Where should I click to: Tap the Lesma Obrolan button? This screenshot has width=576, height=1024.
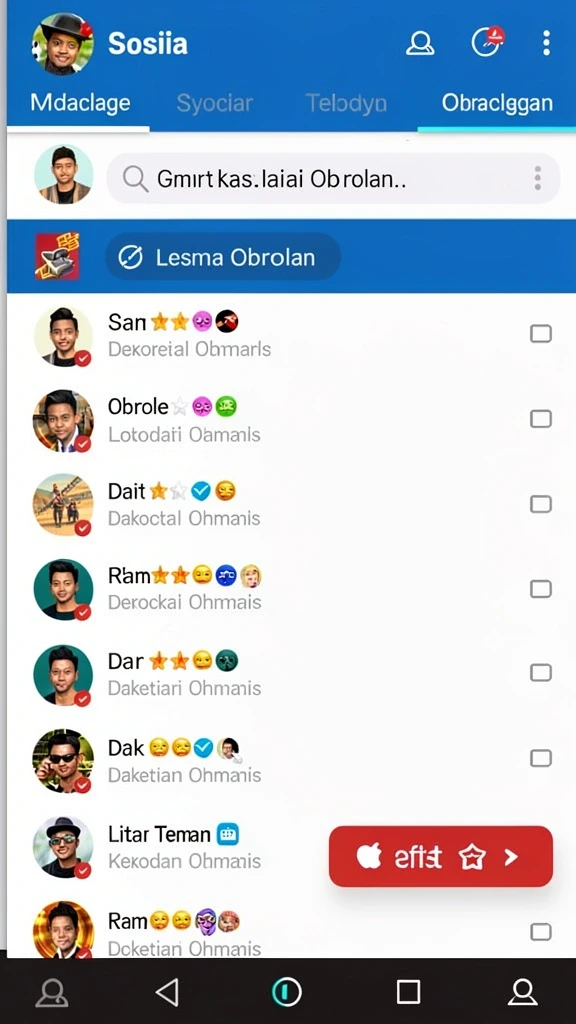pos(223,257)
